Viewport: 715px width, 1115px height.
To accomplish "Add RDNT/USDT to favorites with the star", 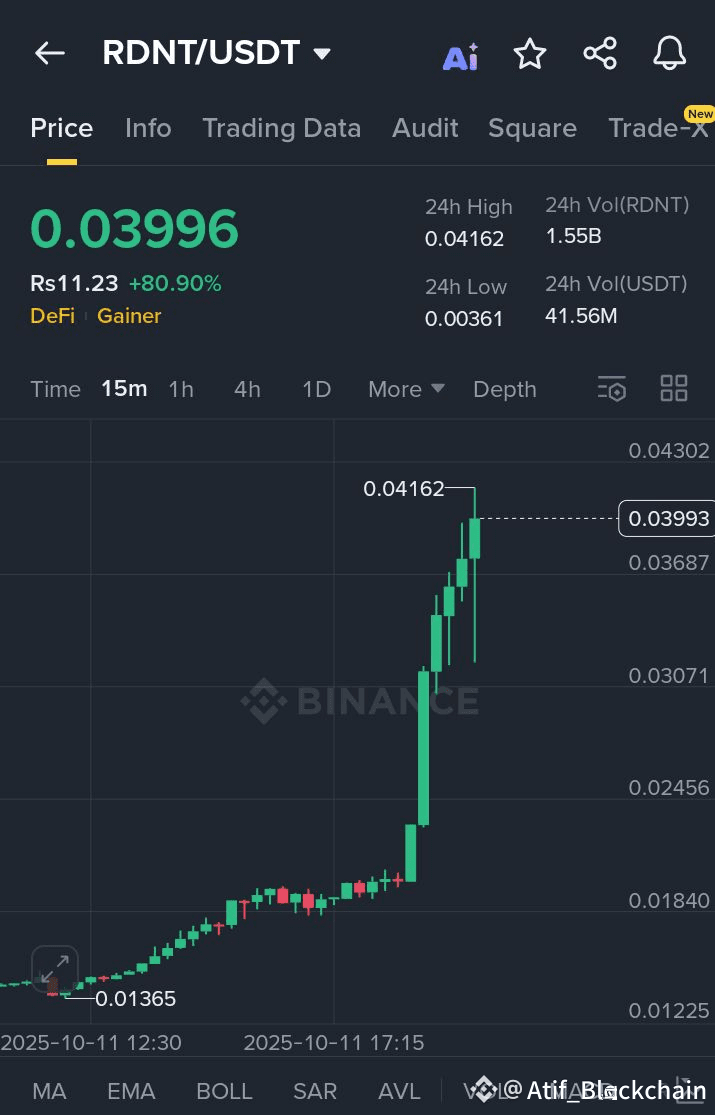I will pyautogui.click(x=529, y=54).
